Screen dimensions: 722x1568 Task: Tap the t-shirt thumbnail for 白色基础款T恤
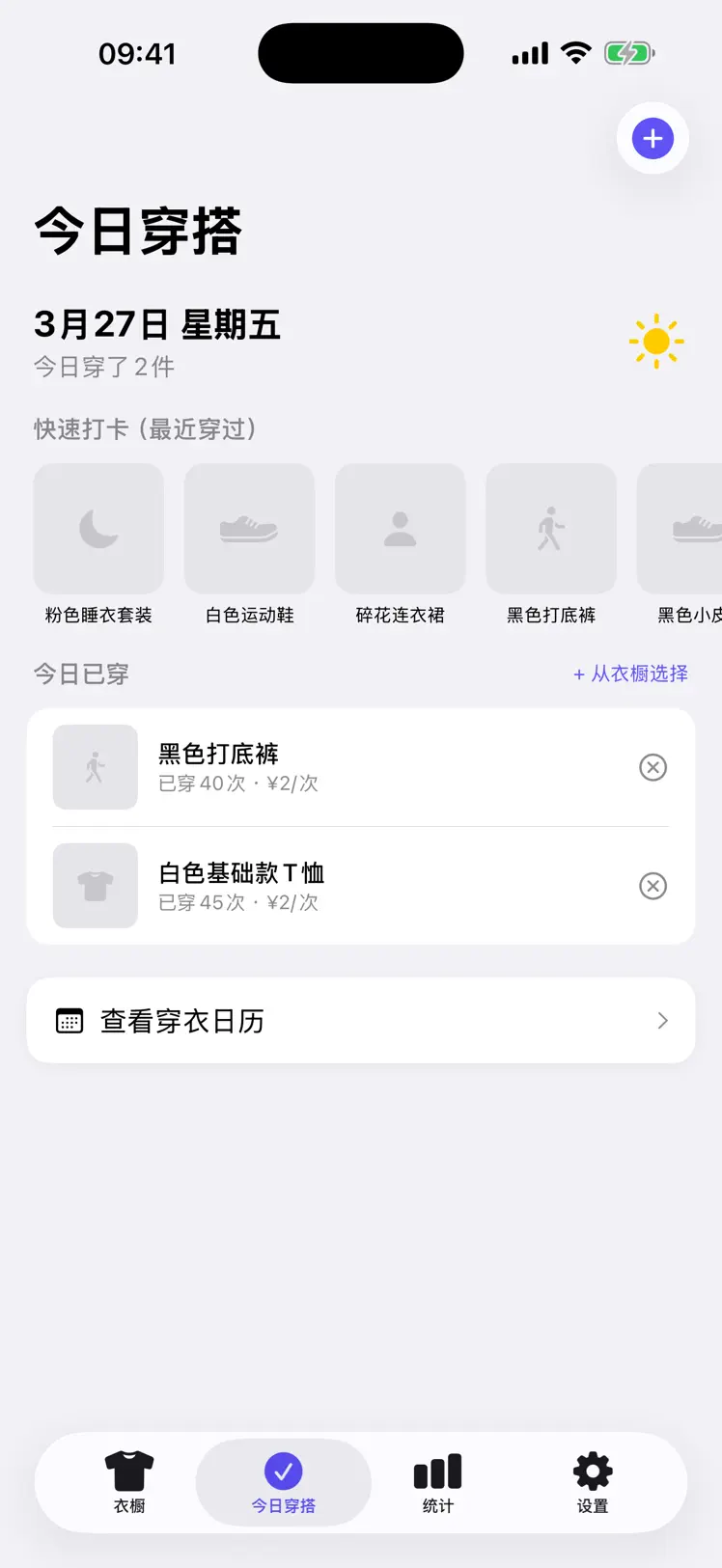[x=95, y=886]
